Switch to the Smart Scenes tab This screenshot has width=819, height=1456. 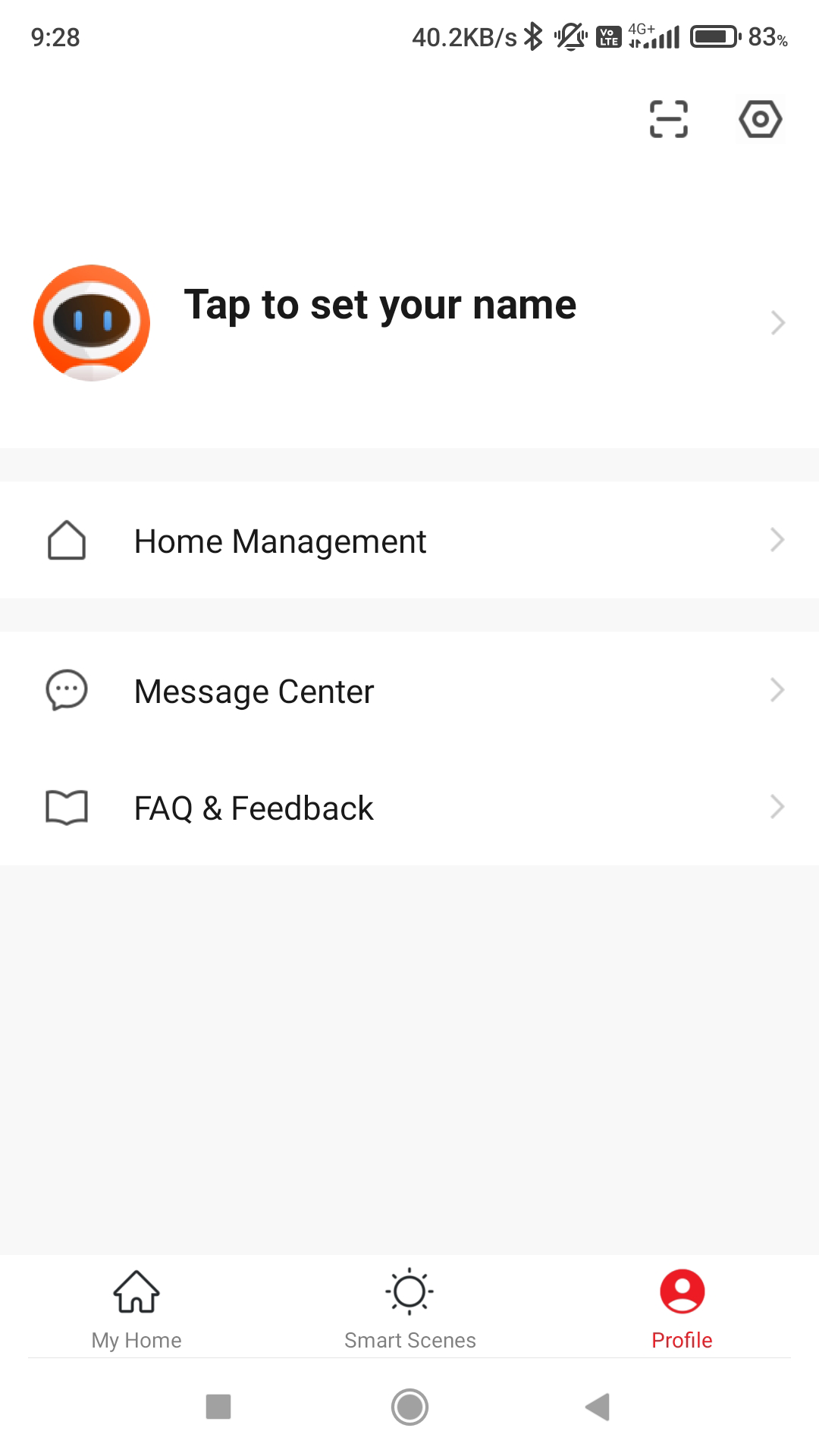click(409, 1308)
